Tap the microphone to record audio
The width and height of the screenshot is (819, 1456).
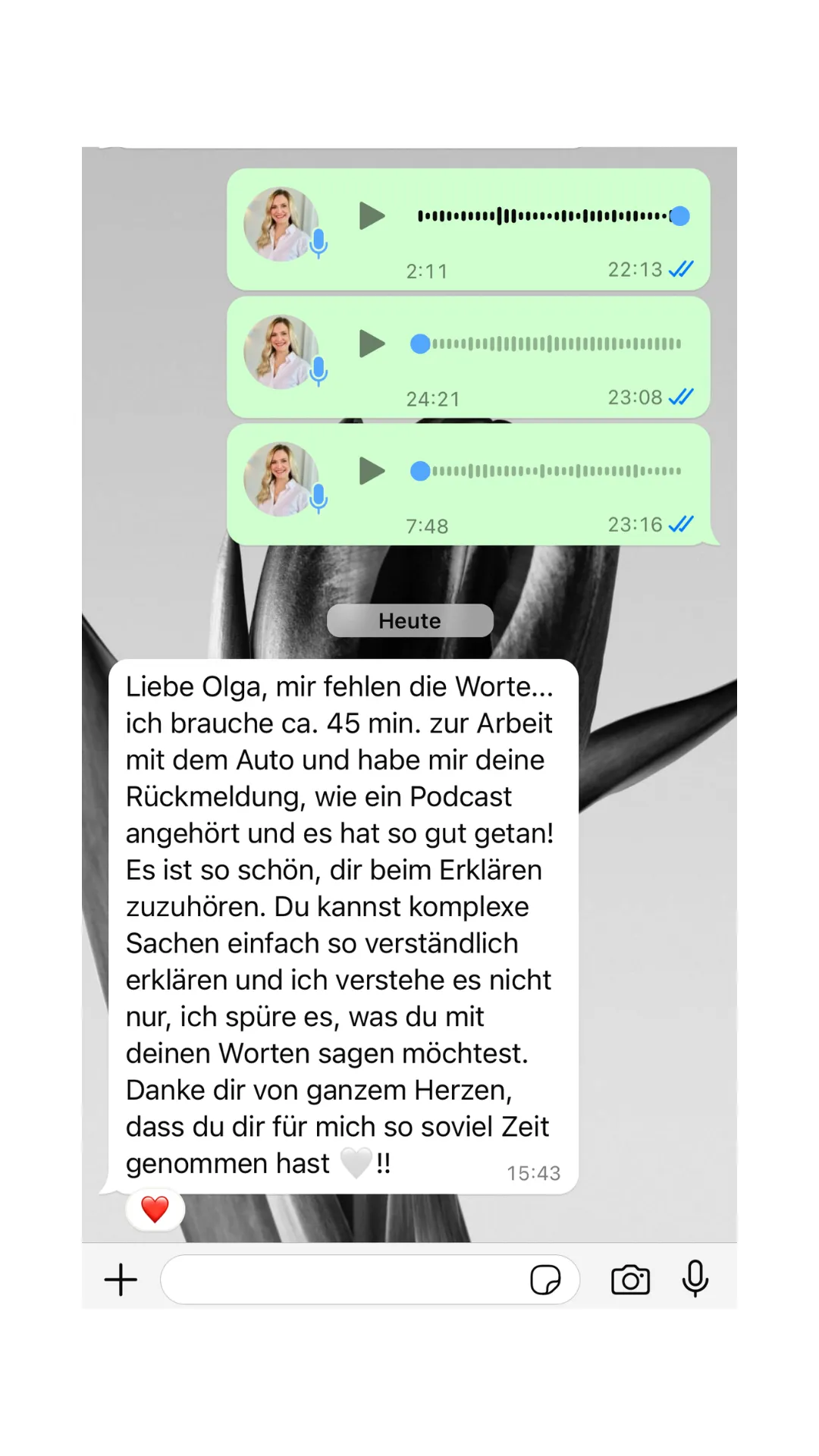pyautogui.click(x=695, y=1279)
